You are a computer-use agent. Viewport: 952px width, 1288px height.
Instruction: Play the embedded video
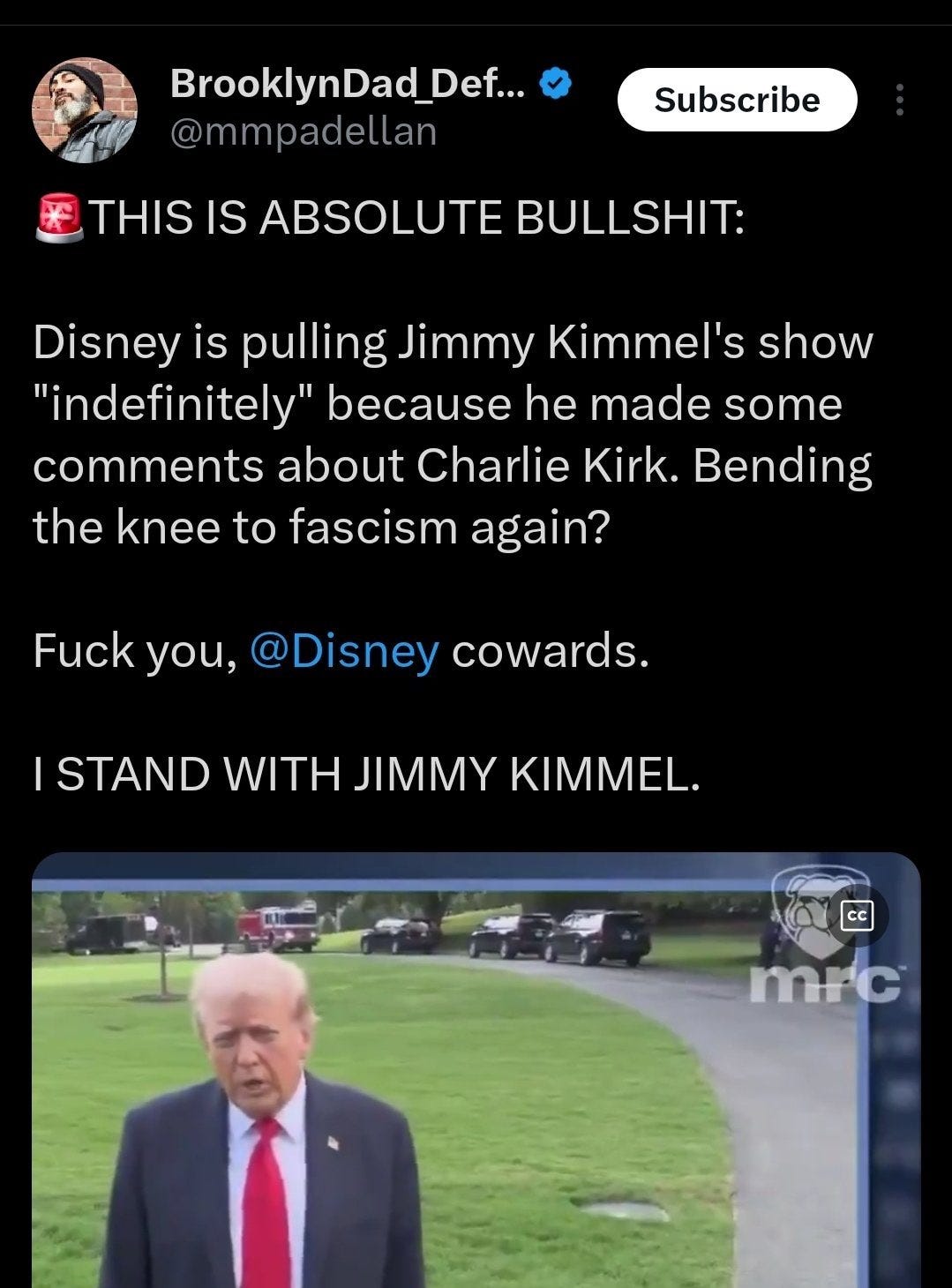coord(476,1070)
